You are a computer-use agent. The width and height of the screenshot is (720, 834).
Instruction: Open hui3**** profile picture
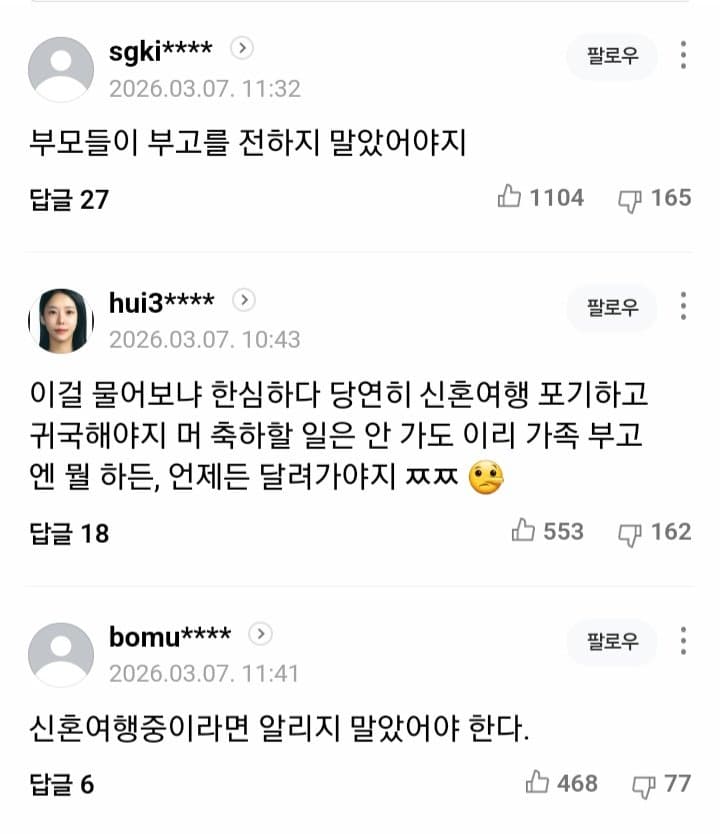61,320
